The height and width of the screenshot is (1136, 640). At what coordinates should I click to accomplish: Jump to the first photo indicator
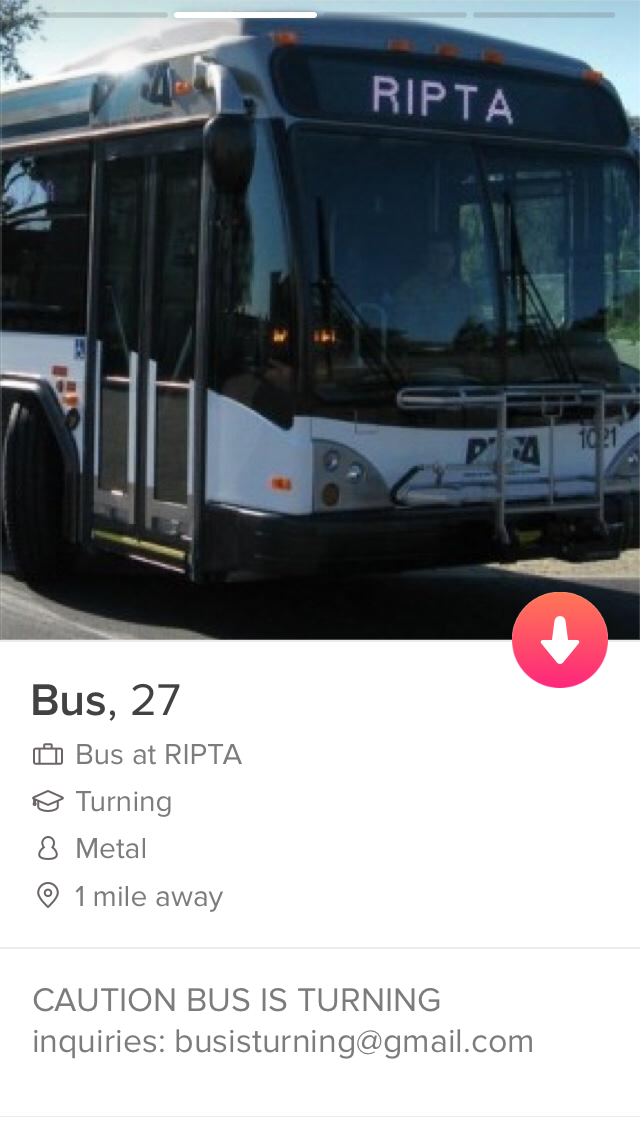click(x=96, y=14)
